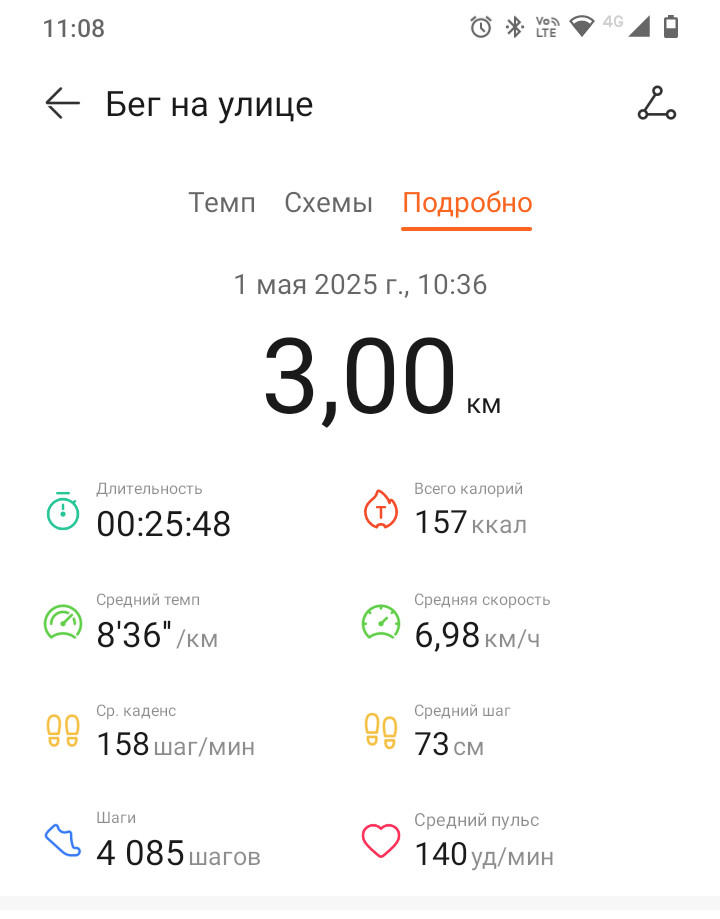Switch to the Схемы tab

(328, 203)
